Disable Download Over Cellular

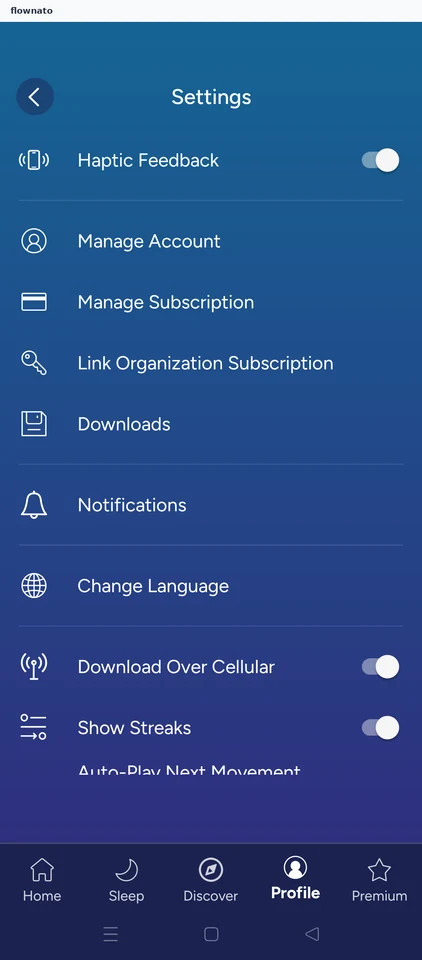[x=380, y=667]
